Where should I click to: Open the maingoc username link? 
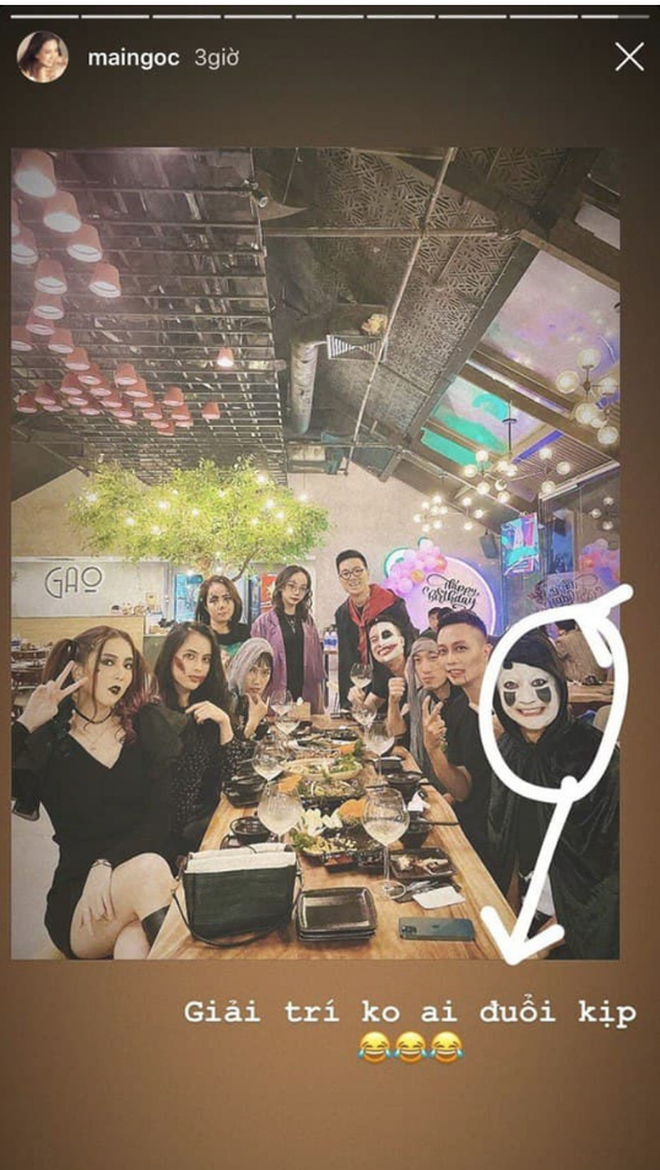[x=133, y=58]
